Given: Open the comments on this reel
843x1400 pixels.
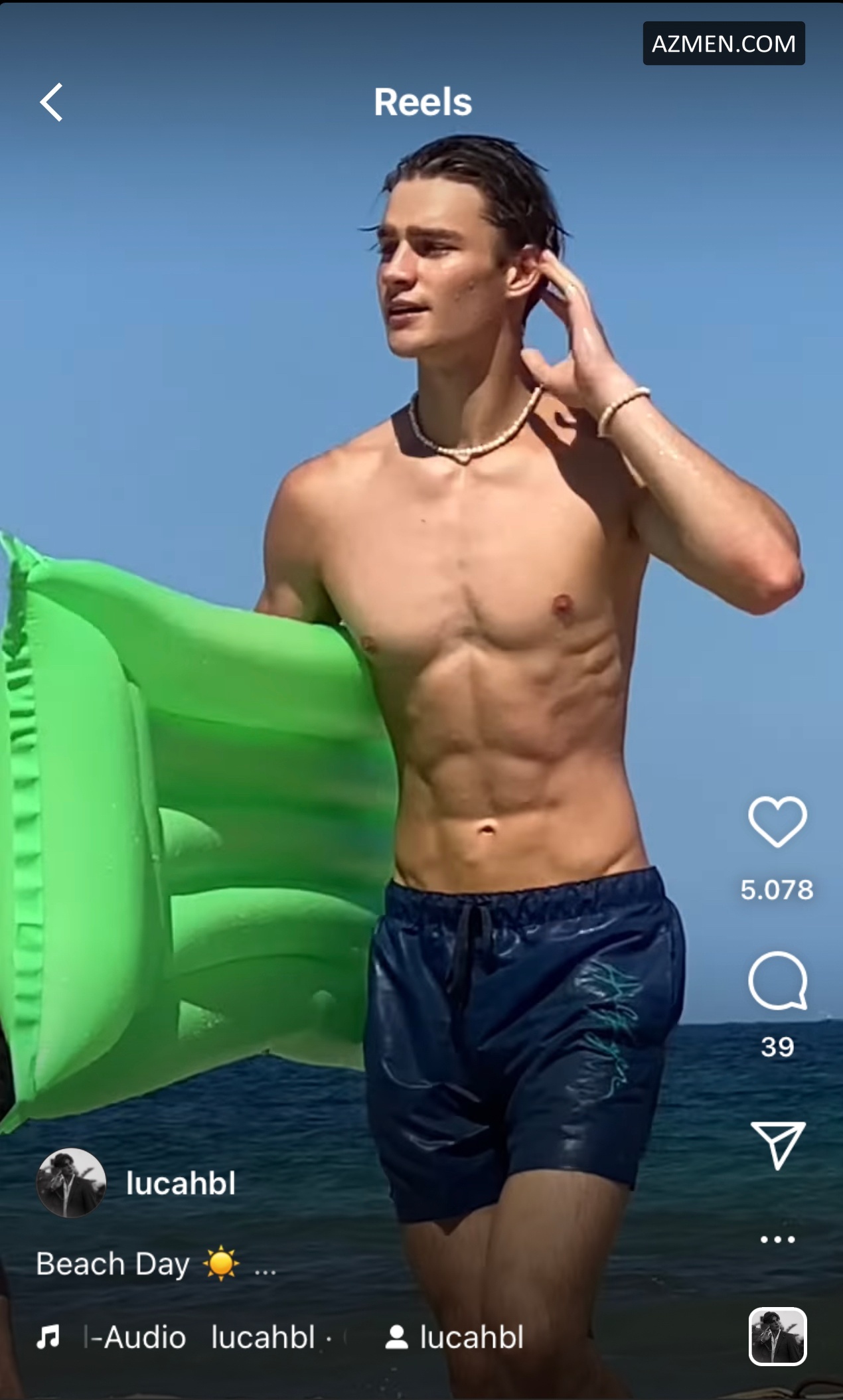Looking at the screenshot, I should tap(777, 980).
